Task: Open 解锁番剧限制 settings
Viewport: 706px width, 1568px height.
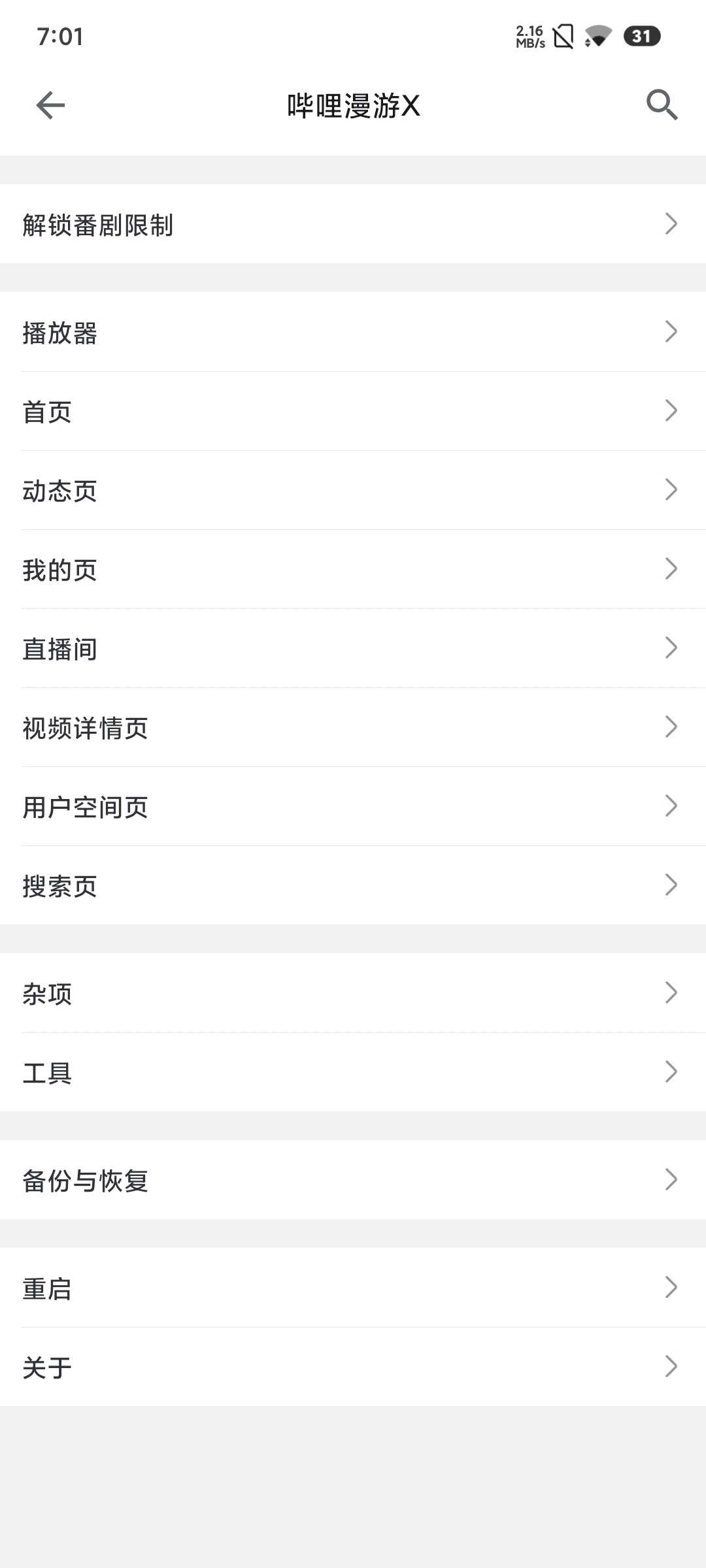Action: 353,224
